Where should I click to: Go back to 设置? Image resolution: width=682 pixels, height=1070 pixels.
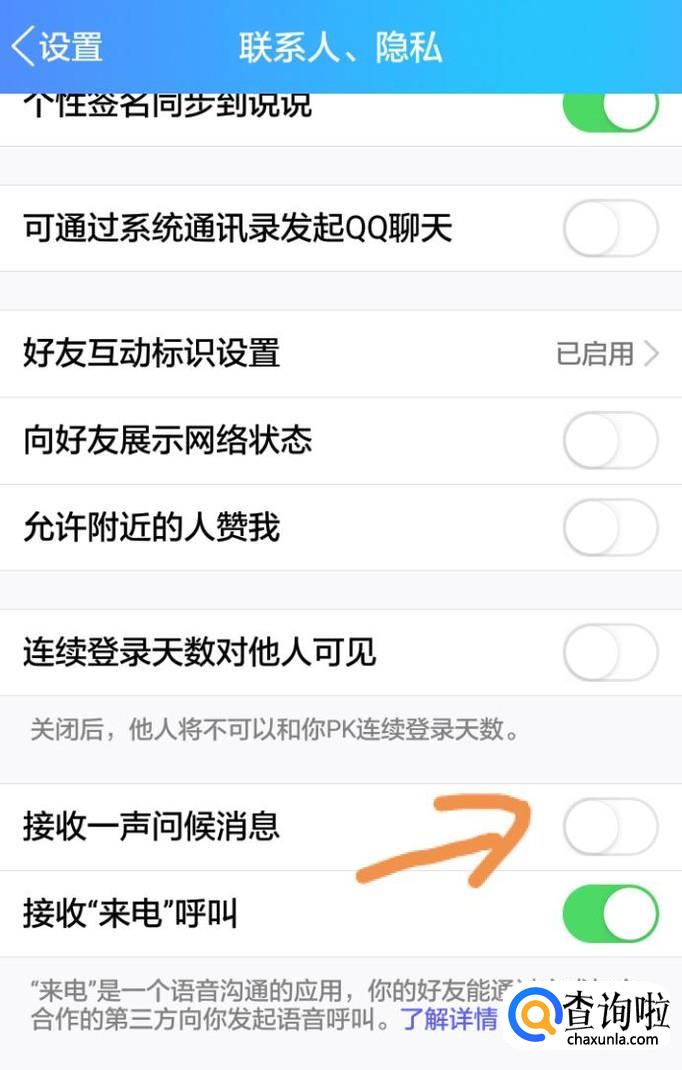point(57,47)
